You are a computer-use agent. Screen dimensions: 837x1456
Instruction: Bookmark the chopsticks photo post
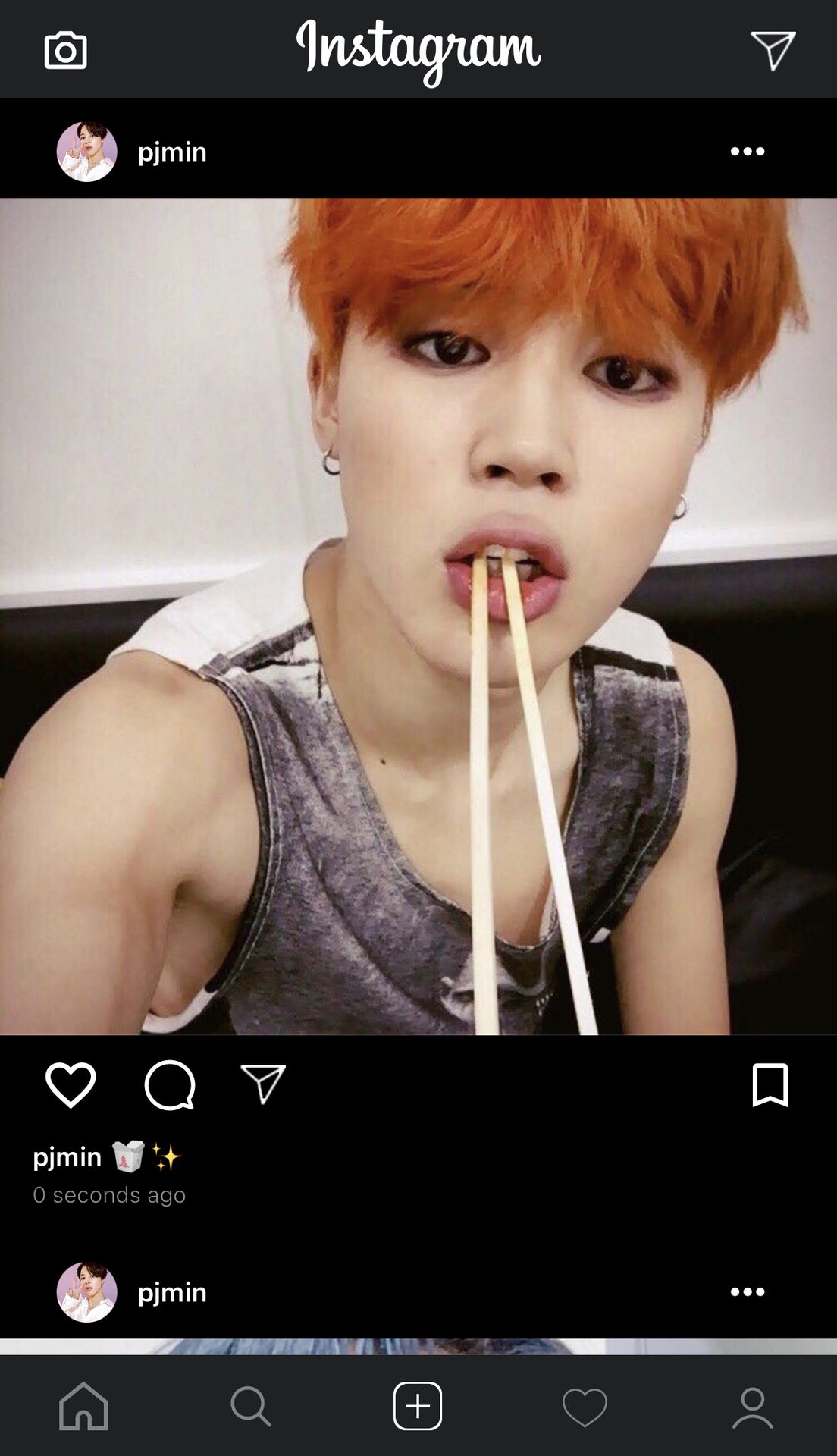pos(770,1084)
